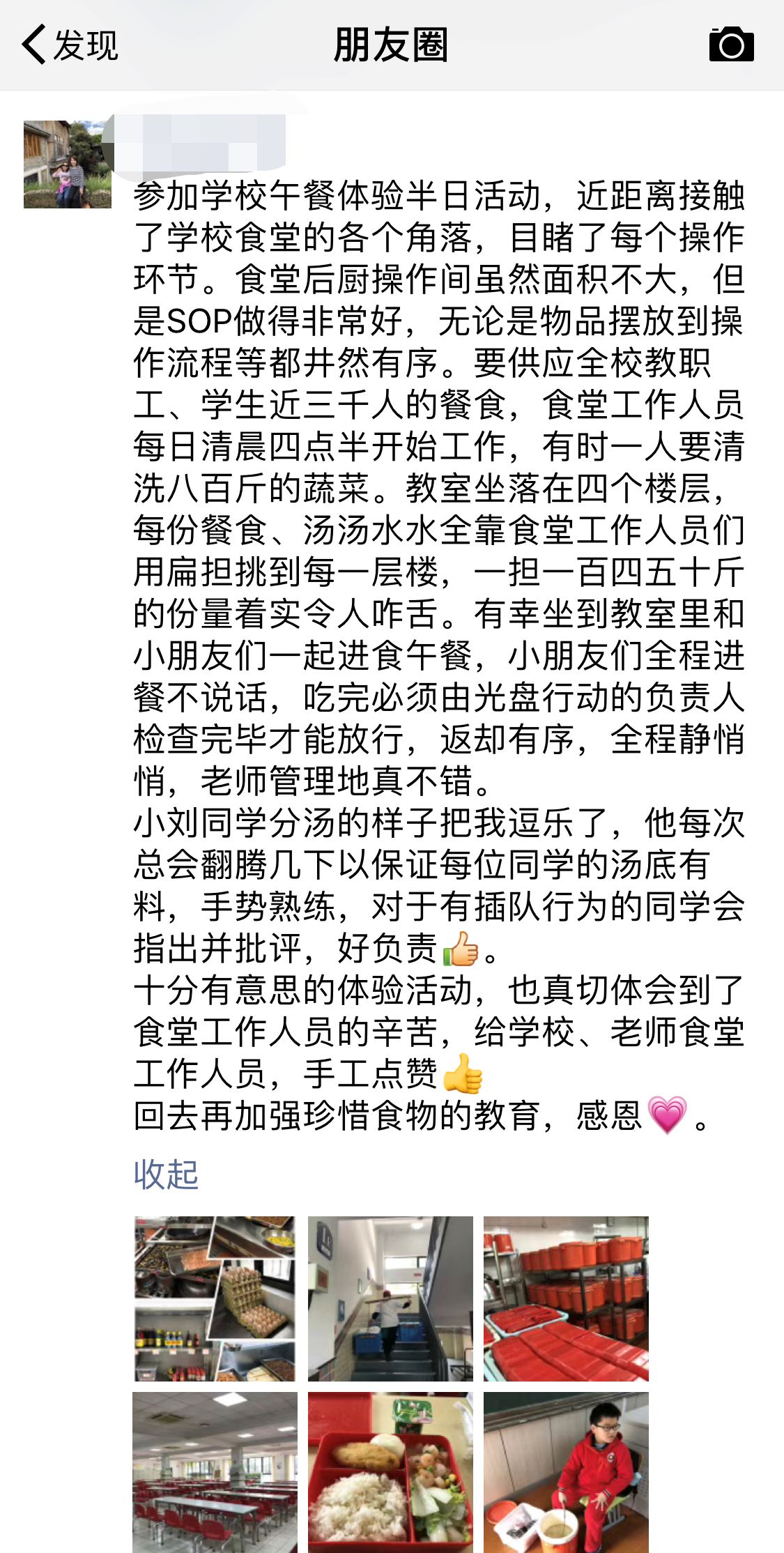784x1553 pixels.
Task: Open the blurred poster name
Action: click(x=199, y=144)
